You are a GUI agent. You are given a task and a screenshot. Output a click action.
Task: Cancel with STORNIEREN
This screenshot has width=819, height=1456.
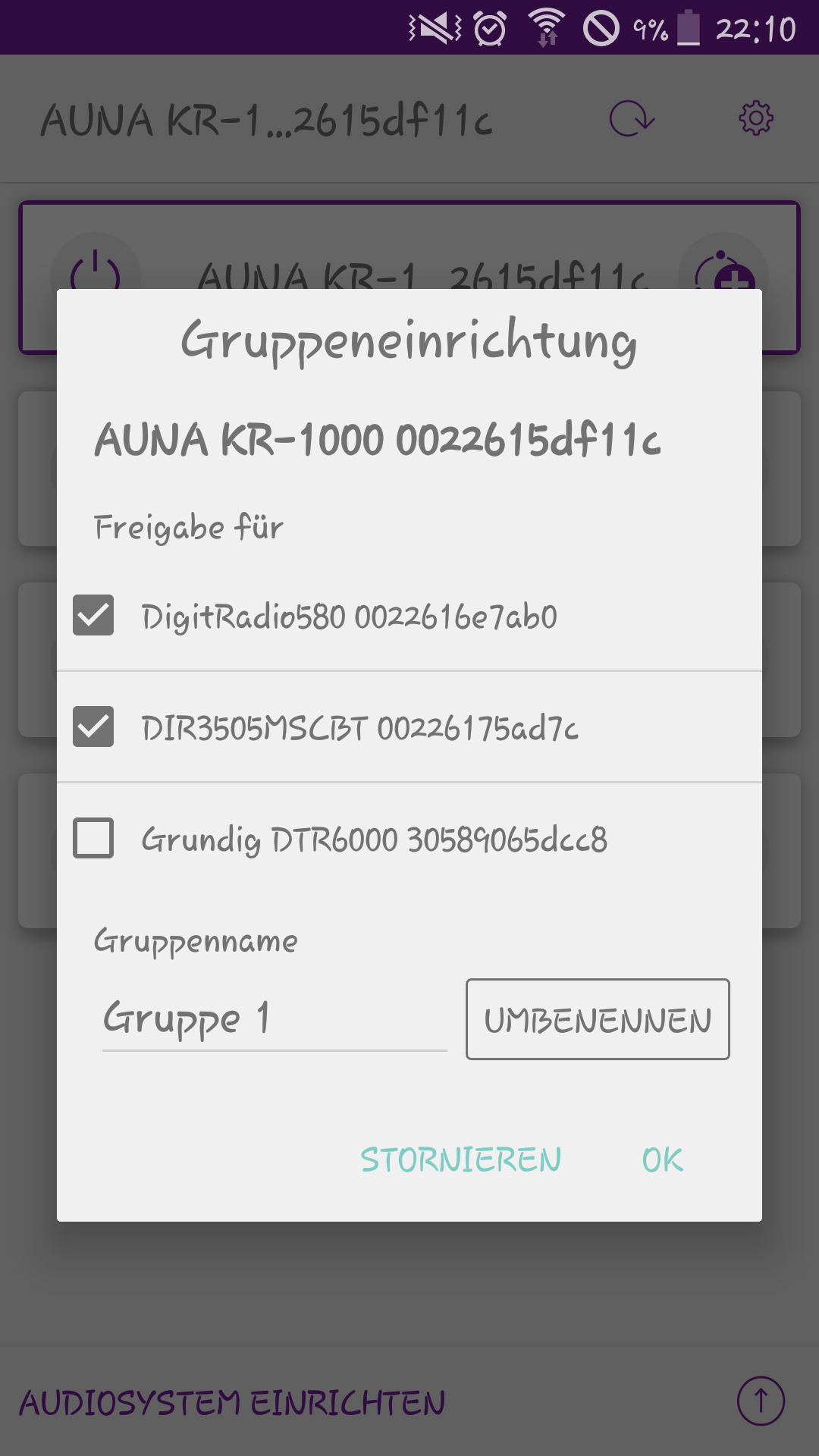pos(460,1159)
